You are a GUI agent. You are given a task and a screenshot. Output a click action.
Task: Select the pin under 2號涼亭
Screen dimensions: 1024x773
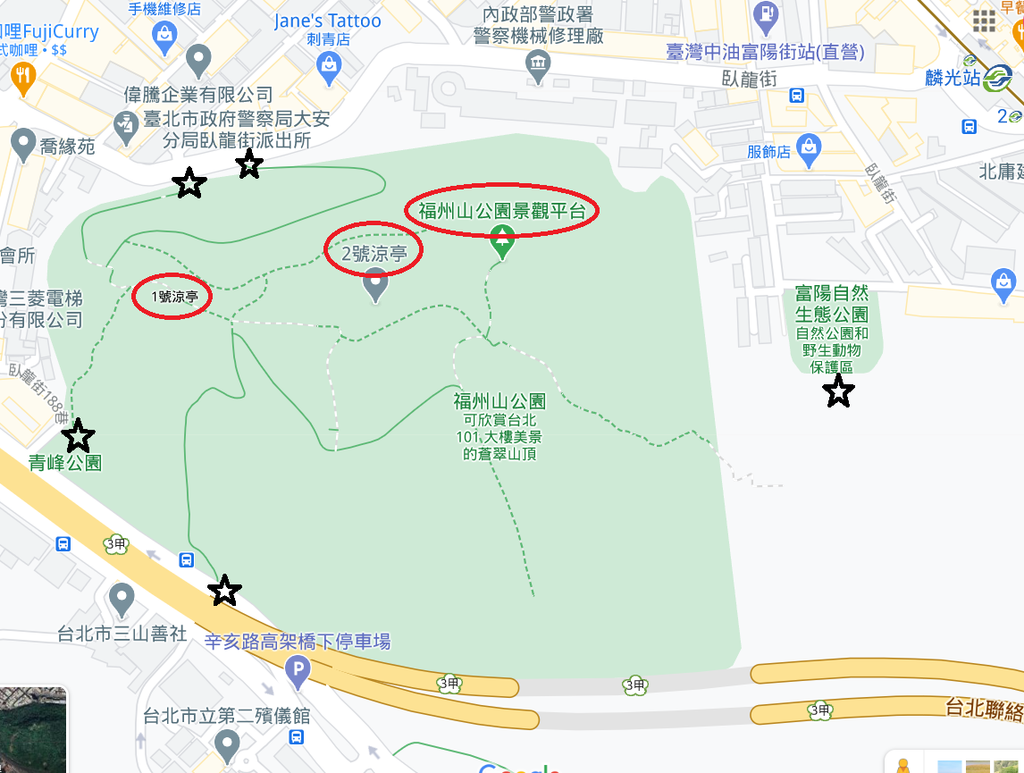click(376, 287)
